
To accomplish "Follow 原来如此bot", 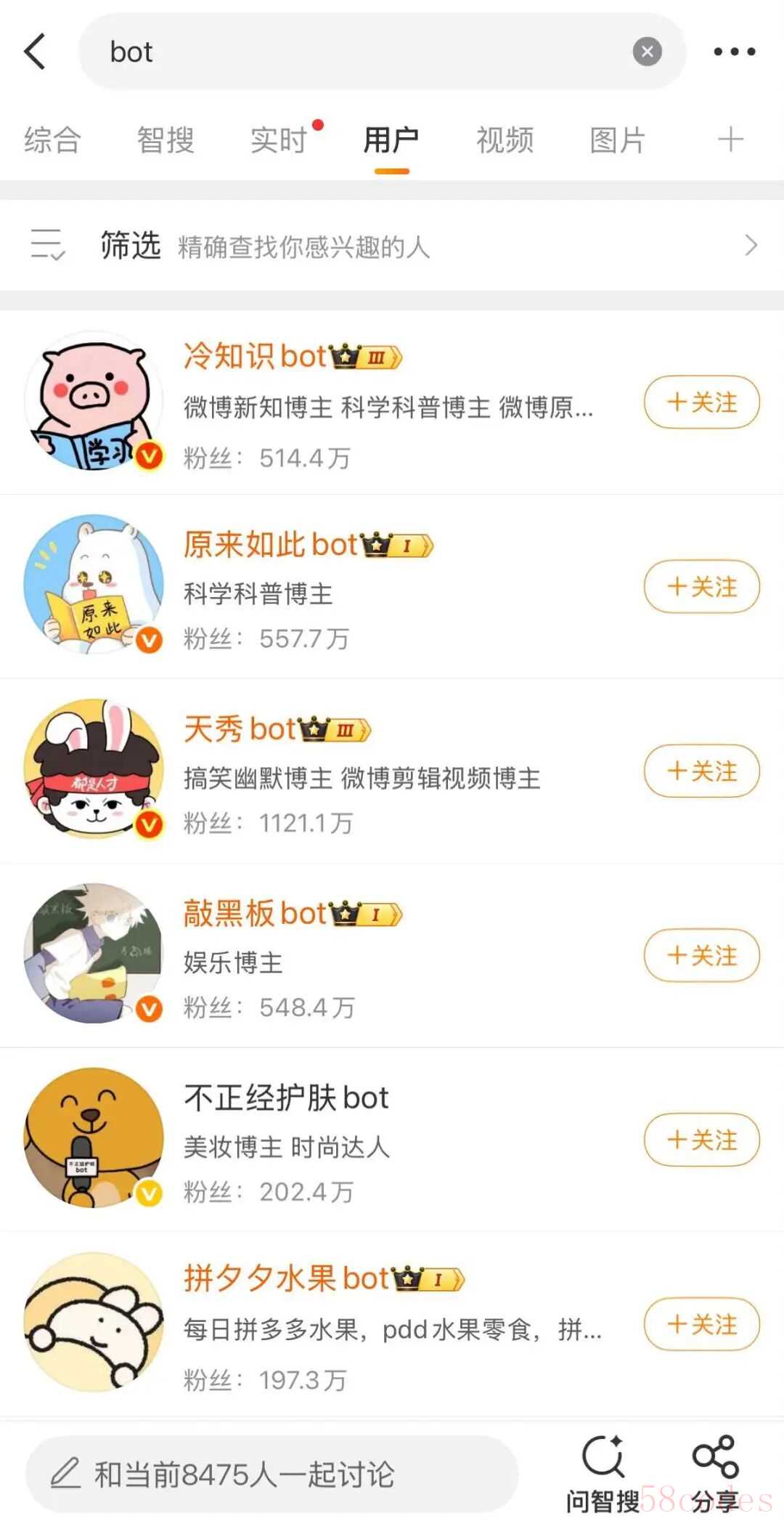I will pyautogui.click(x=701, y=586).
